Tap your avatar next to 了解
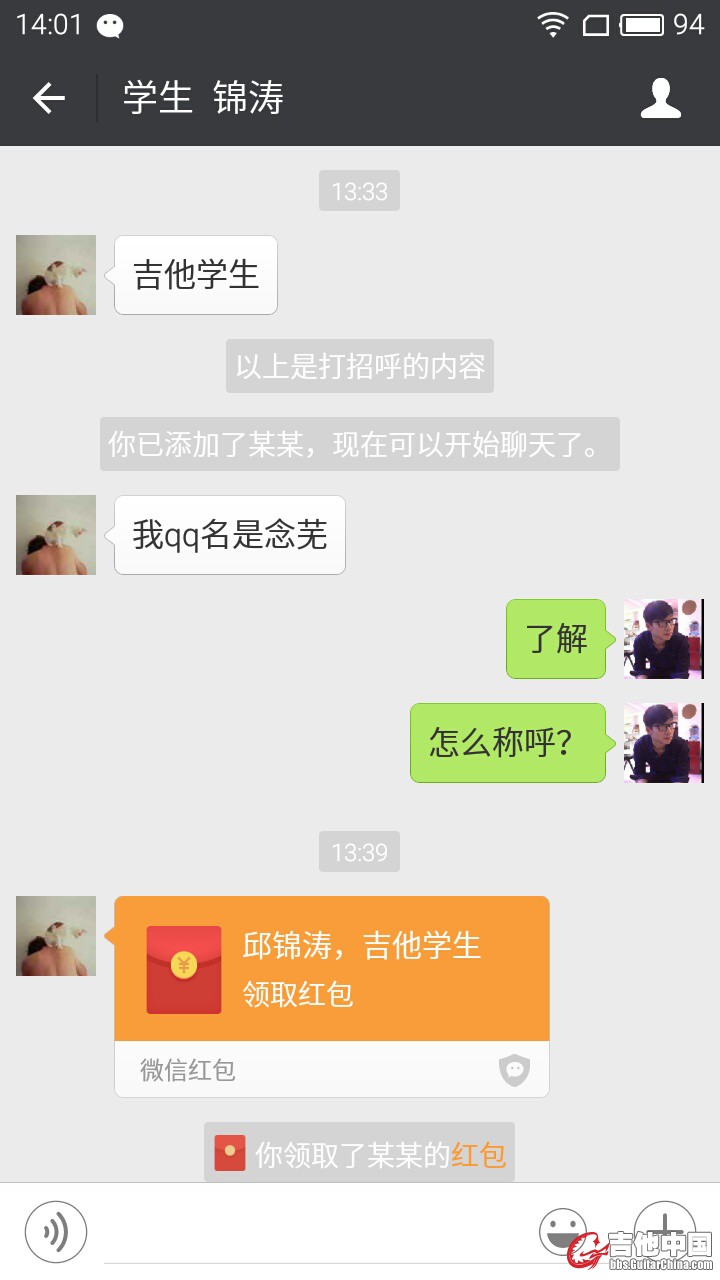The width and height of the screenshot is (720, 1280). [663, 639]
